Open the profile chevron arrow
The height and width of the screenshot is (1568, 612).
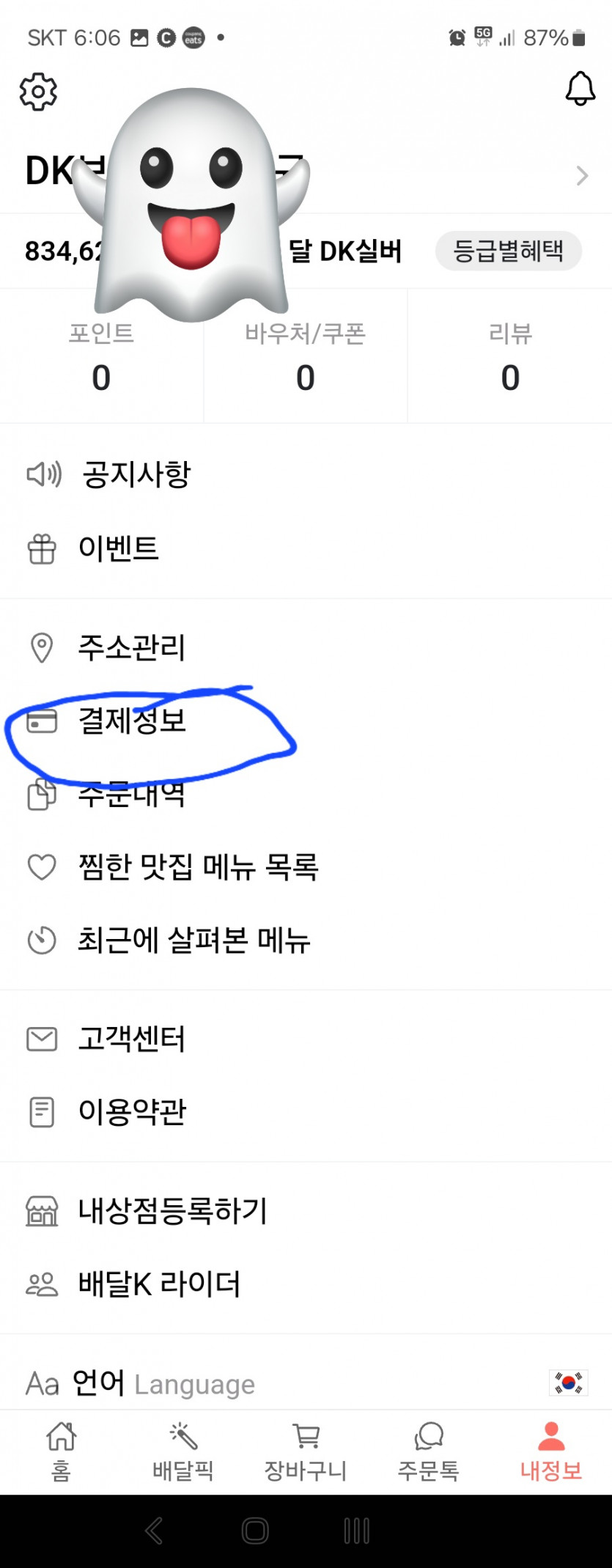point(582,176)
